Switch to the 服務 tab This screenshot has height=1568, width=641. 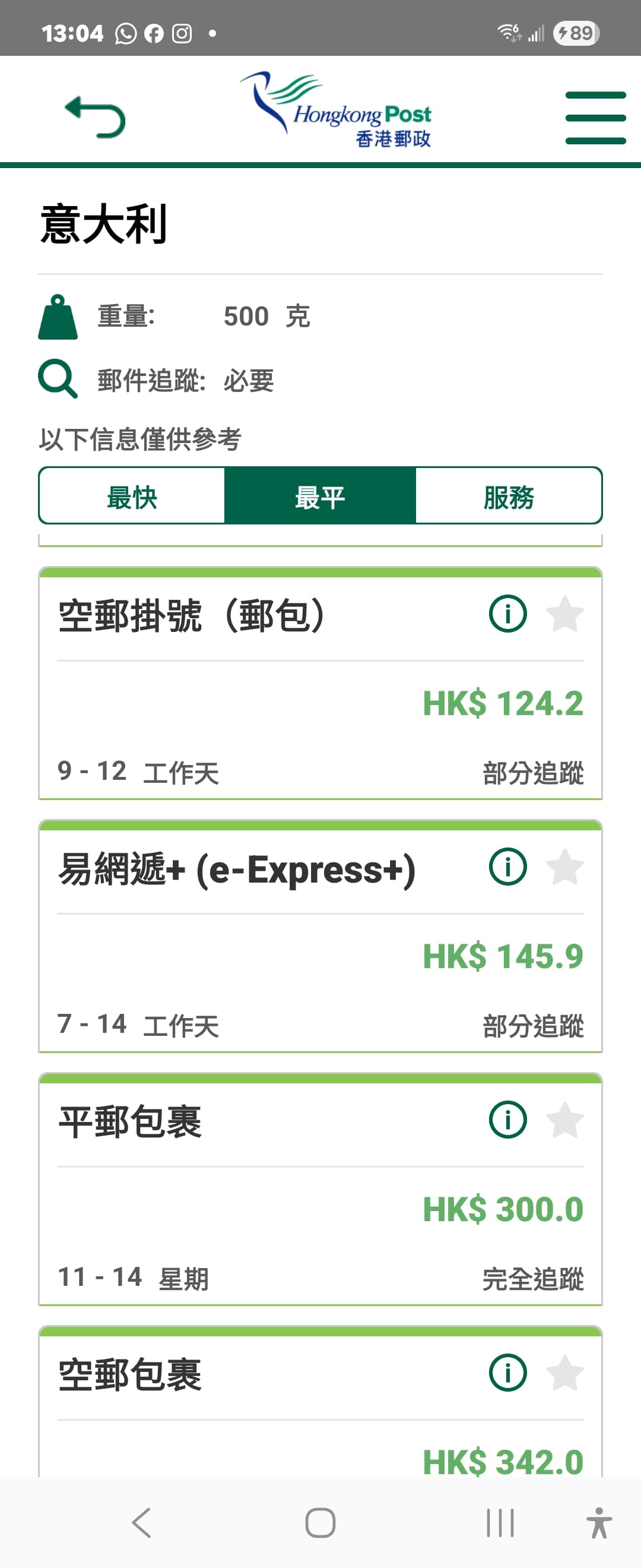[x=509, y=496]
